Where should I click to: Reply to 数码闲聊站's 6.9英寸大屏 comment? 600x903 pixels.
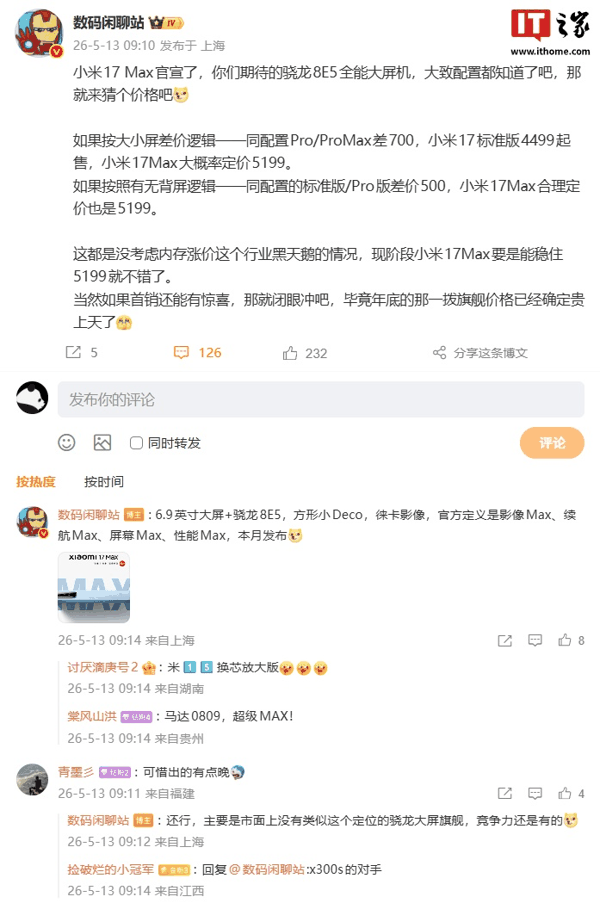tap(535, 640)
